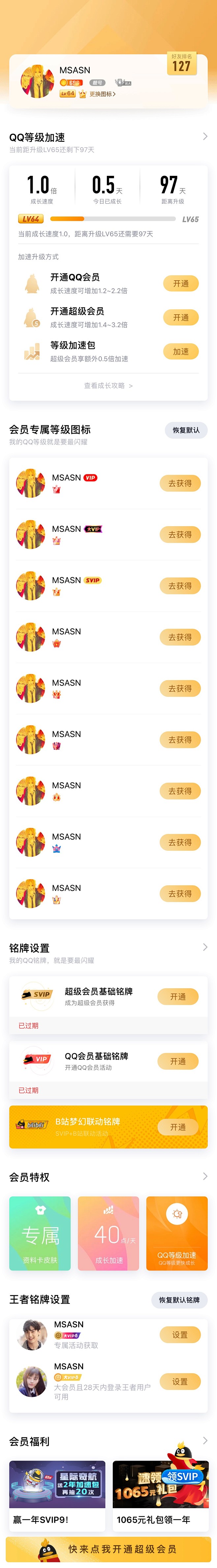Screen dimensions: 217x1568
Task: Tap 开通 for 开通超级会员
Action: pos(180,318)
